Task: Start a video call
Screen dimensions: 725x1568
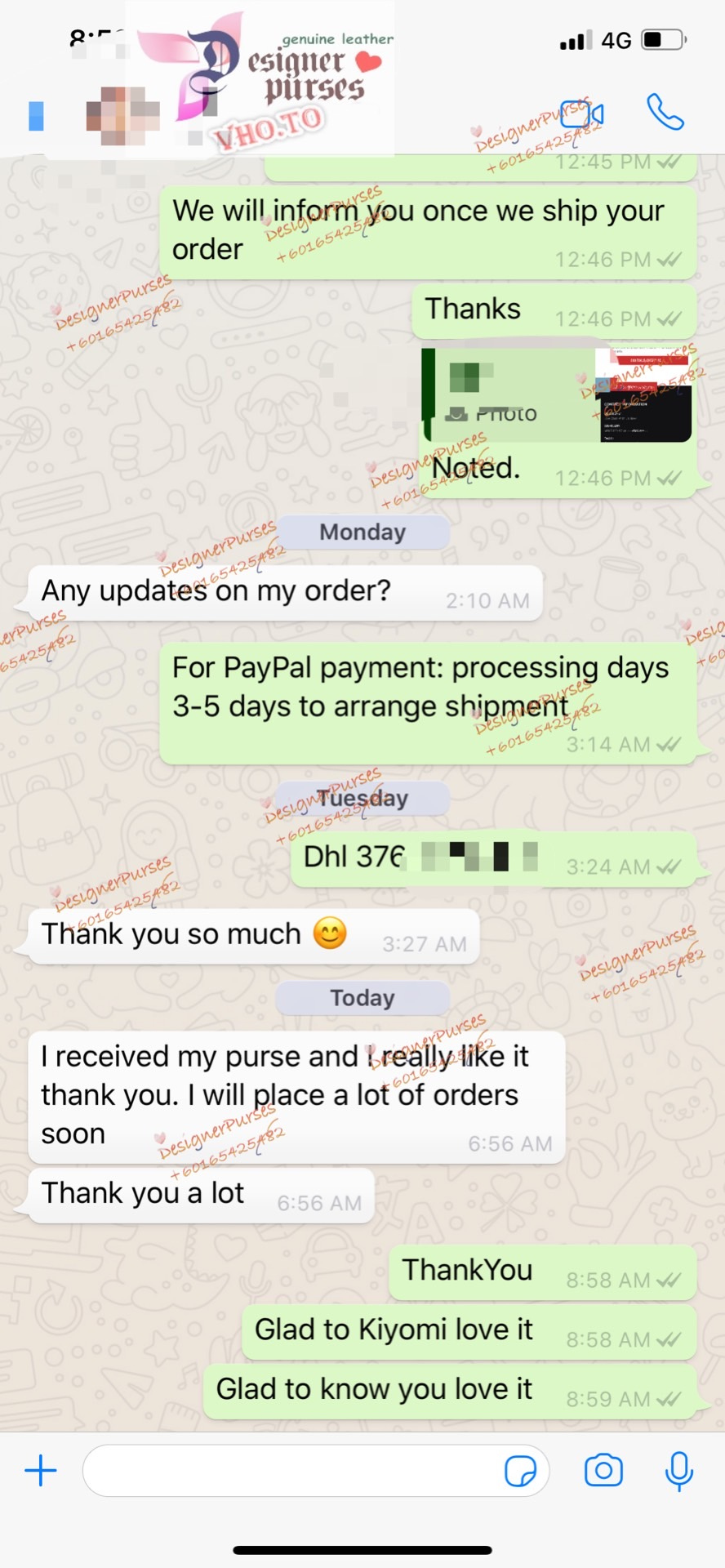Action: [x=583, y=114]
